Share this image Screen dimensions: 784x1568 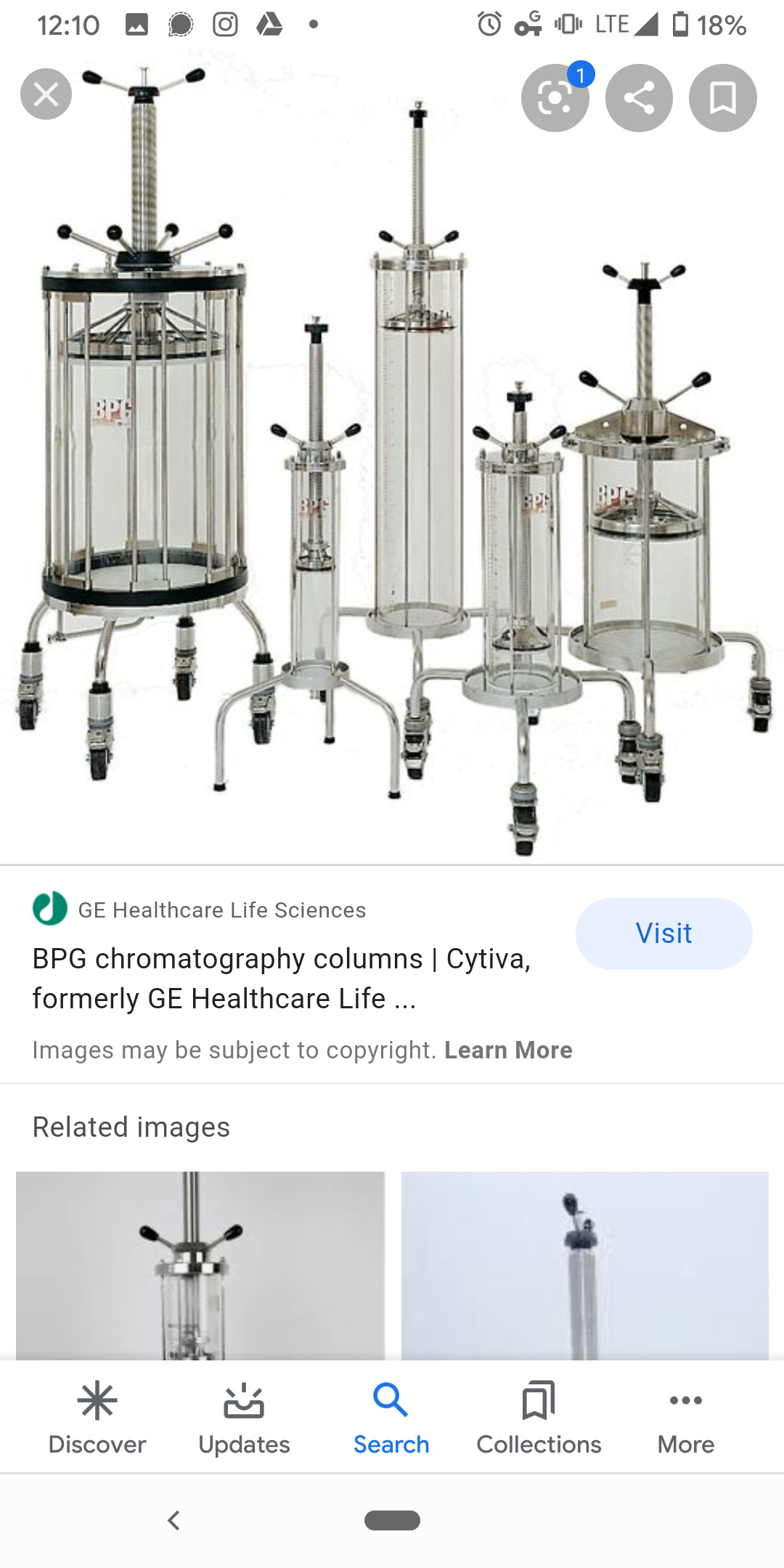tap(639, 98)
